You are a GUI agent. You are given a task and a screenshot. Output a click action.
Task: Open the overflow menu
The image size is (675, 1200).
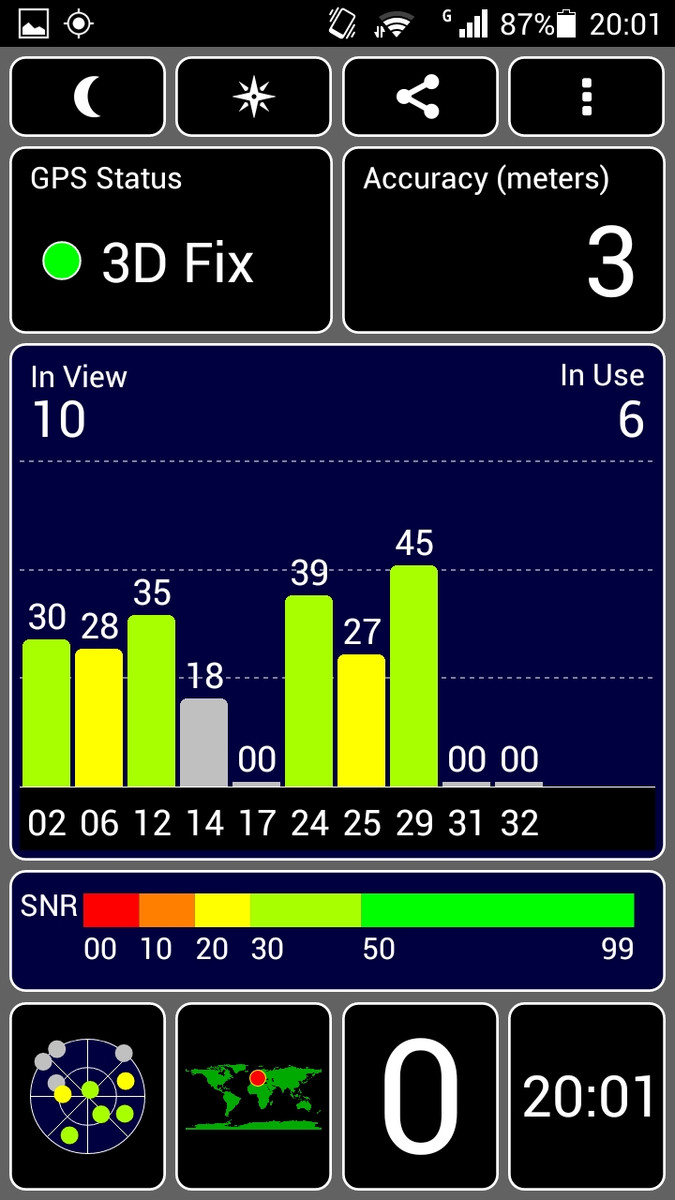coord(587,97)
